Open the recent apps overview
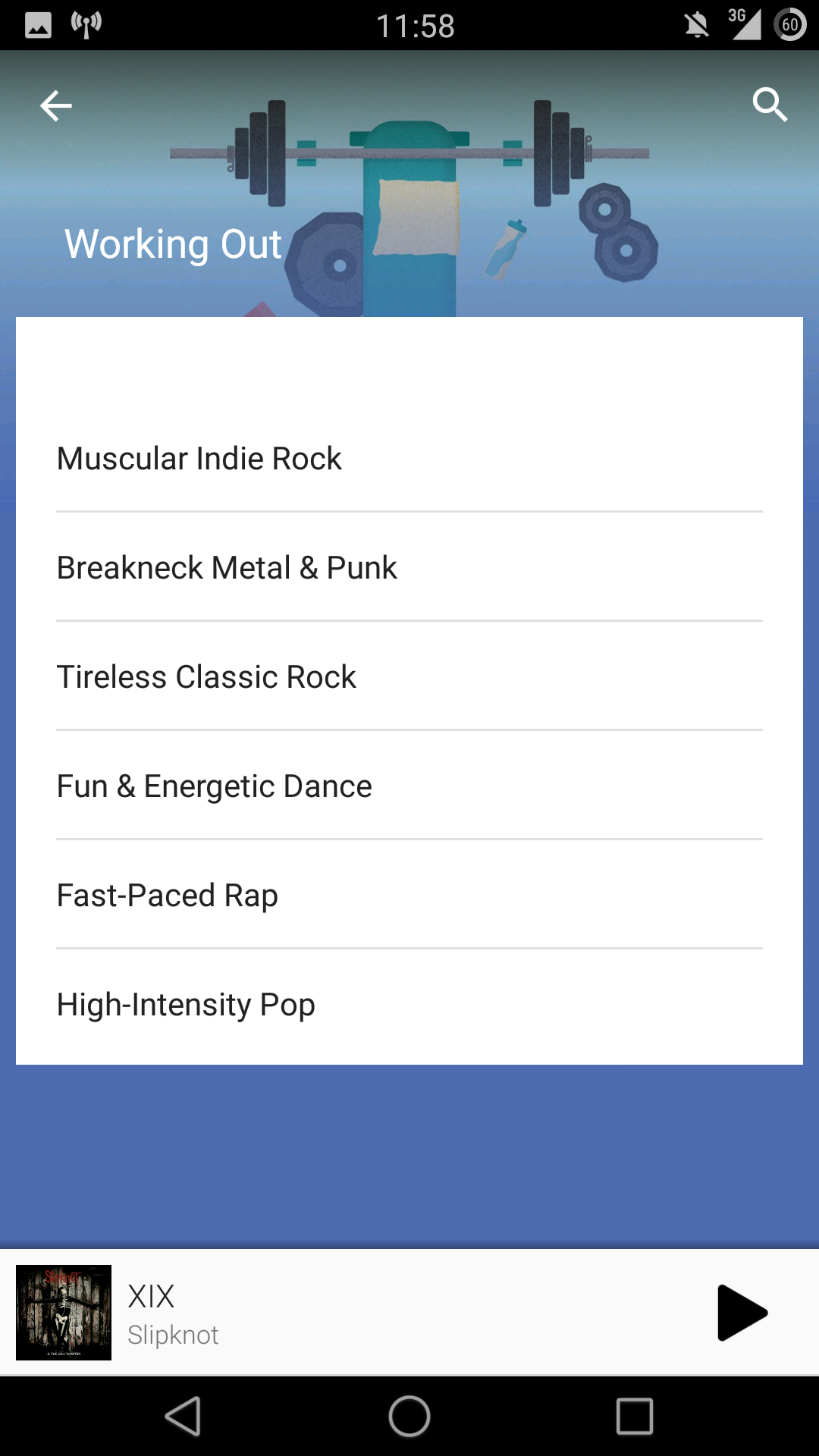Screen dimensions: 819x1456 [635, 1416]
